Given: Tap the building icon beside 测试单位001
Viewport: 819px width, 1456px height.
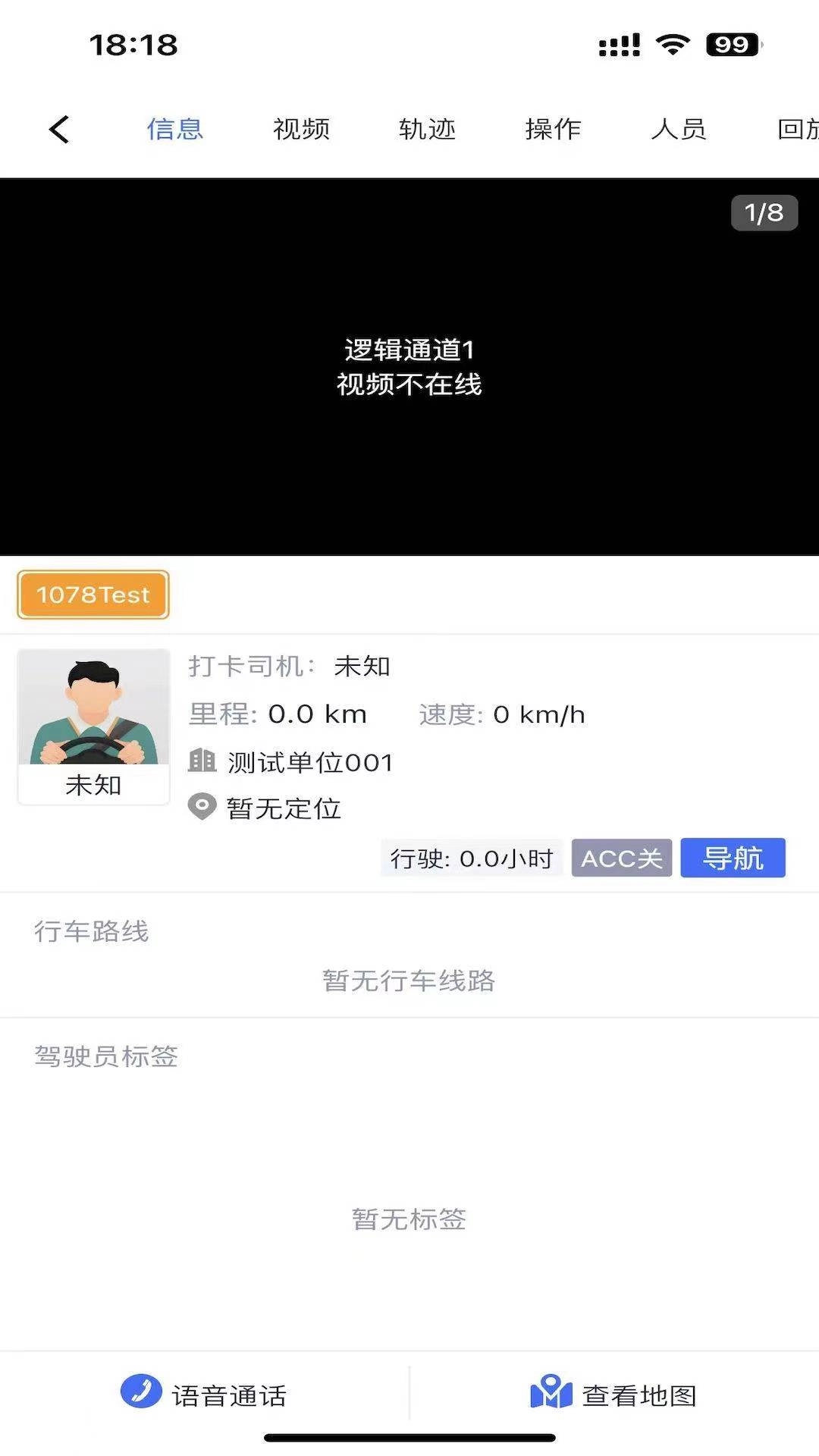Looking at the screenshot, I should click(x=202, y=761).
